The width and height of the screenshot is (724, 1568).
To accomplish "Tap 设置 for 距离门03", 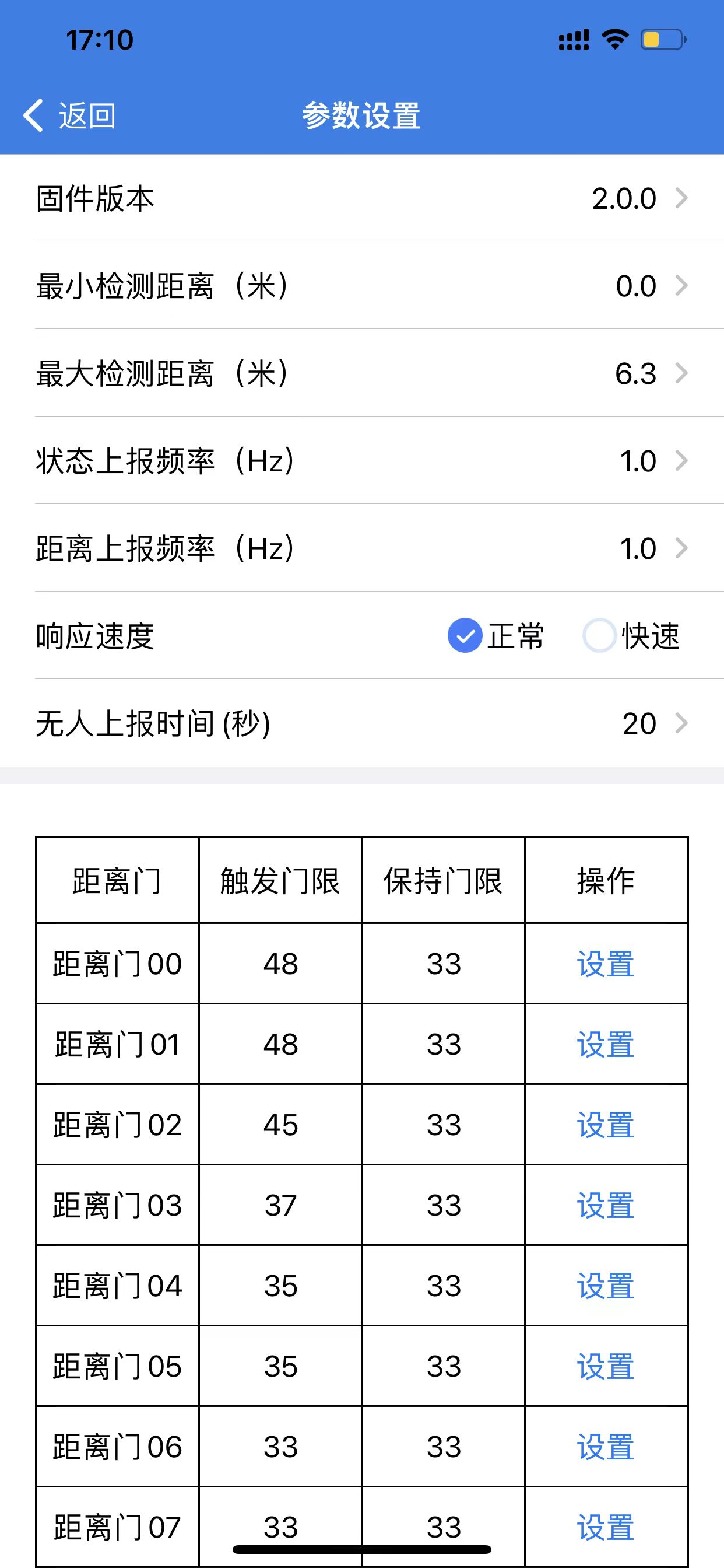I will point(605,1205).
